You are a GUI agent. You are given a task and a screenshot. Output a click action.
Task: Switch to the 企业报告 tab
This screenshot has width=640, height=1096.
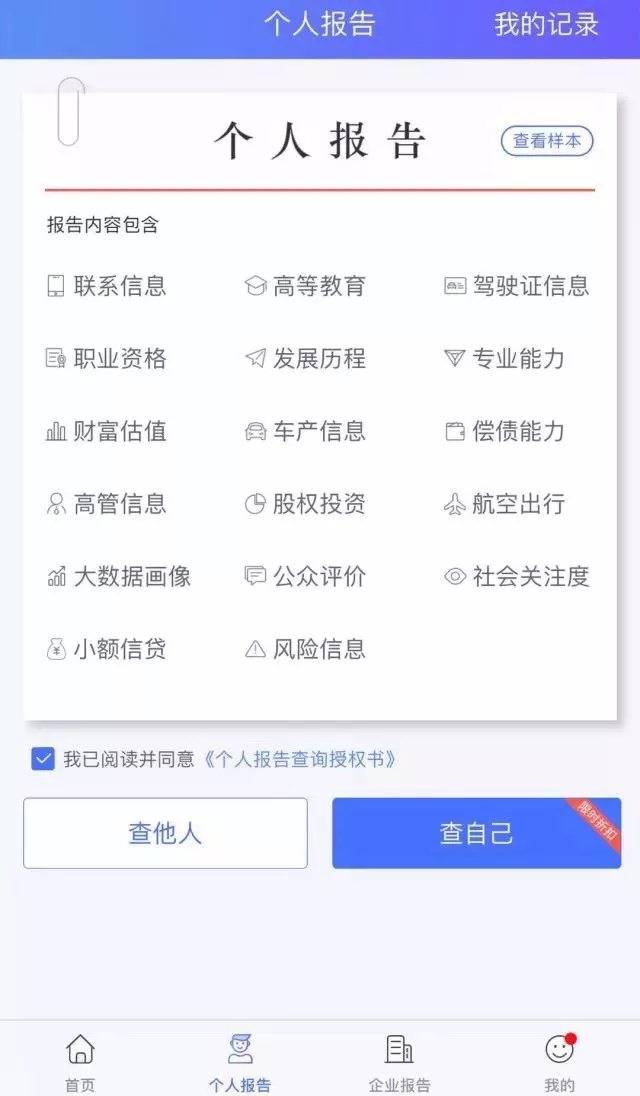pos(399,1062)
